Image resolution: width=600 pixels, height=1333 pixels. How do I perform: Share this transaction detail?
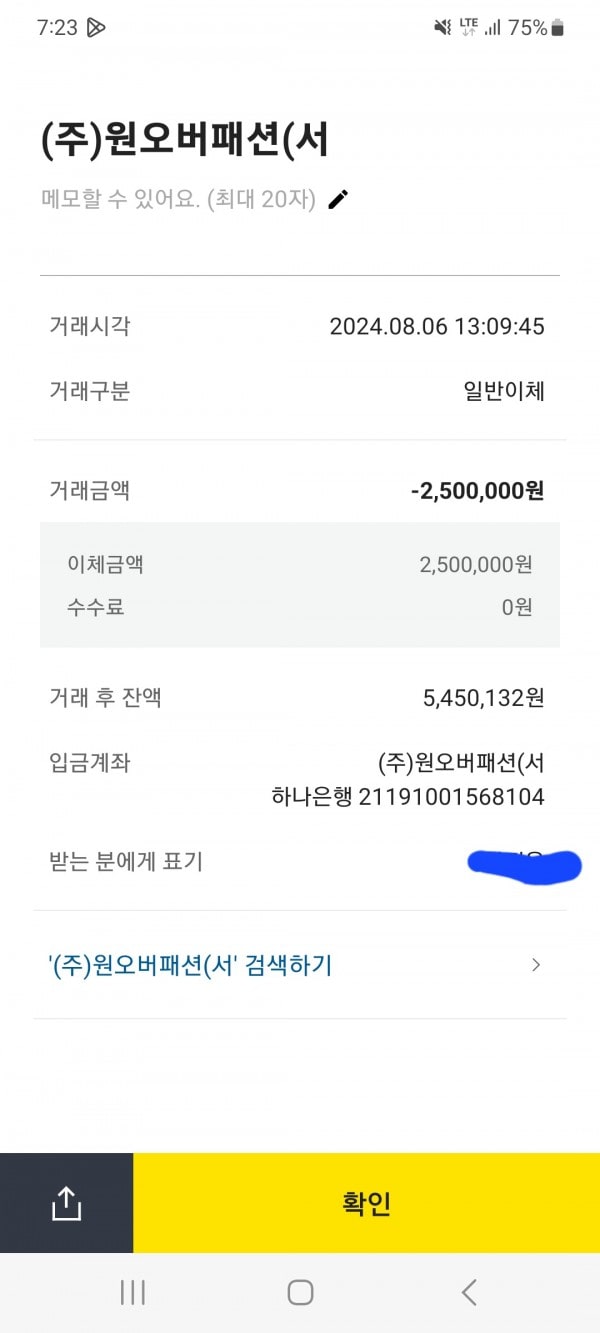click(x=66, y=1203)
